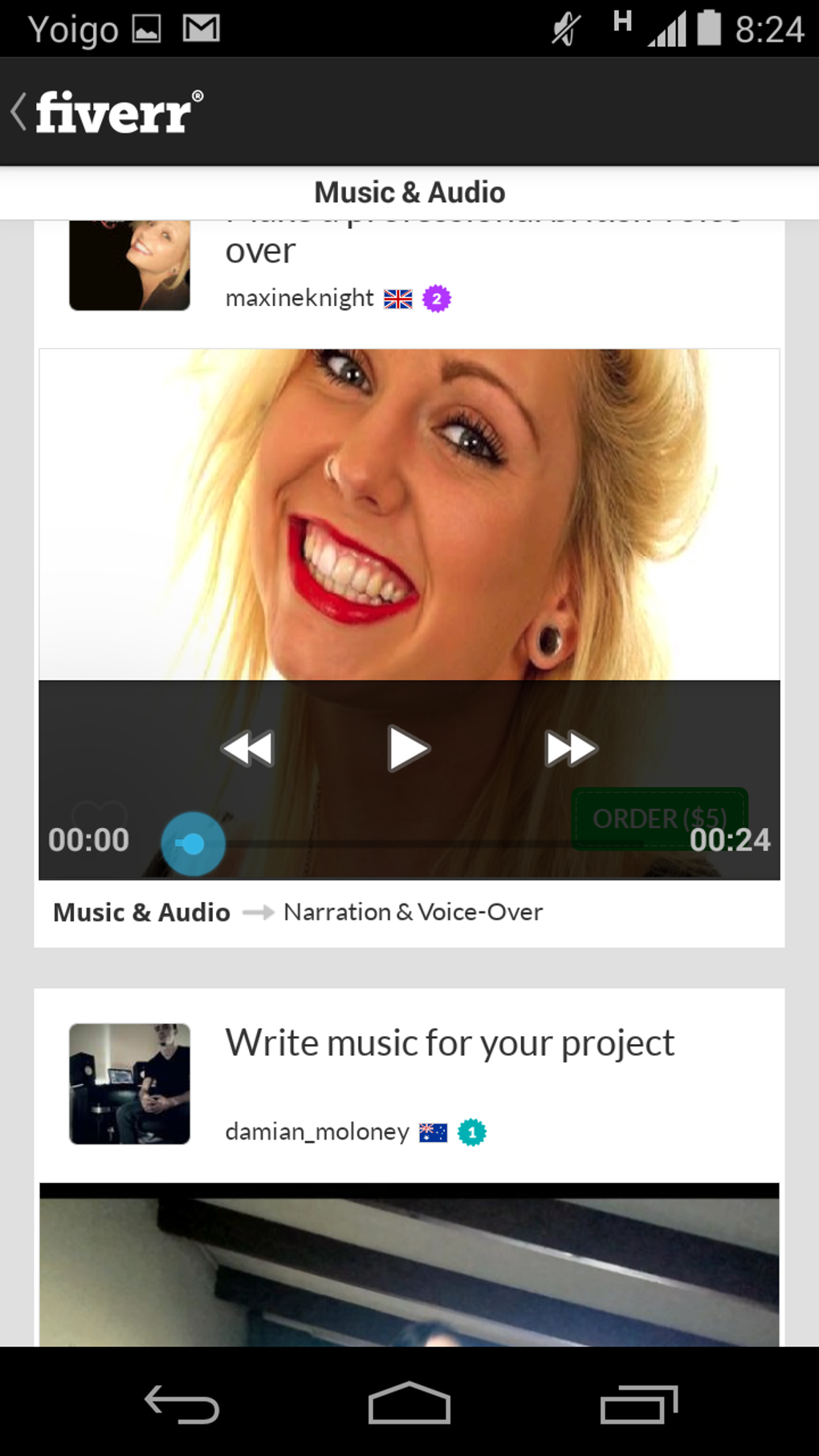Tap the UK flag next to maxineknight

point(398,298)
